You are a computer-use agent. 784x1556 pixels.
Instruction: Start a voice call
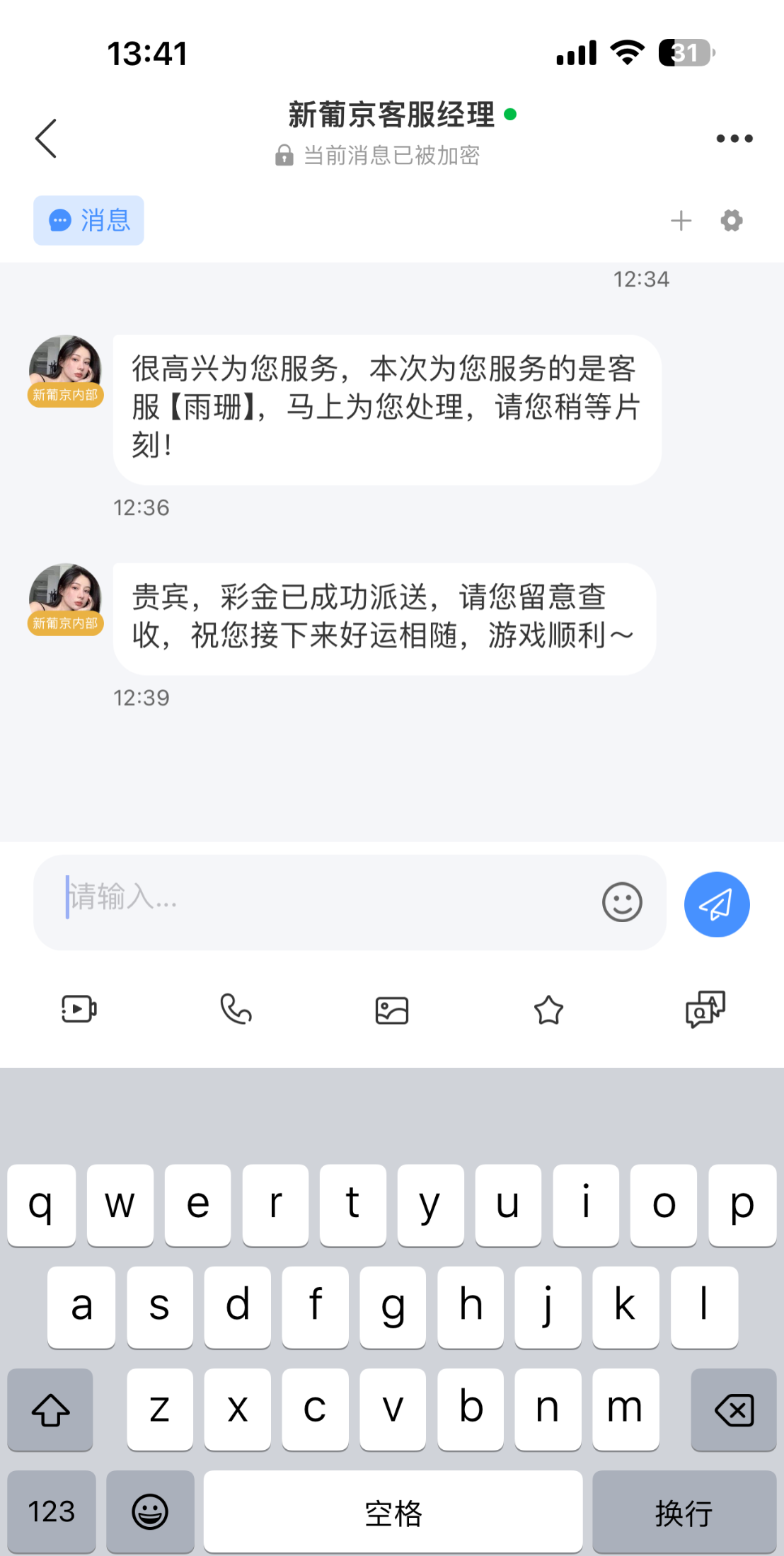click(236, 1009)
